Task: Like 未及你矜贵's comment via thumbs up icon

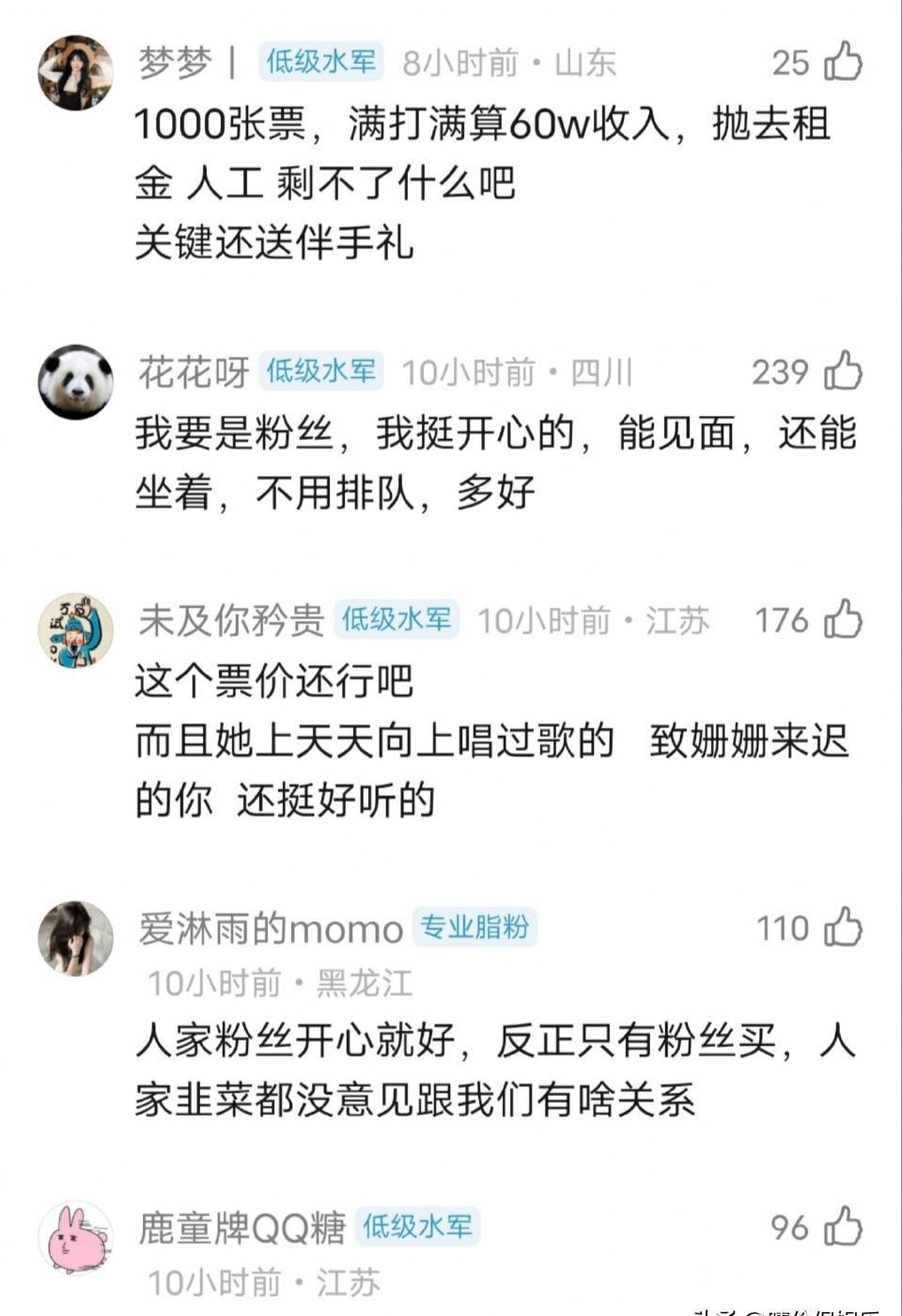Action: tap(843, 619)
